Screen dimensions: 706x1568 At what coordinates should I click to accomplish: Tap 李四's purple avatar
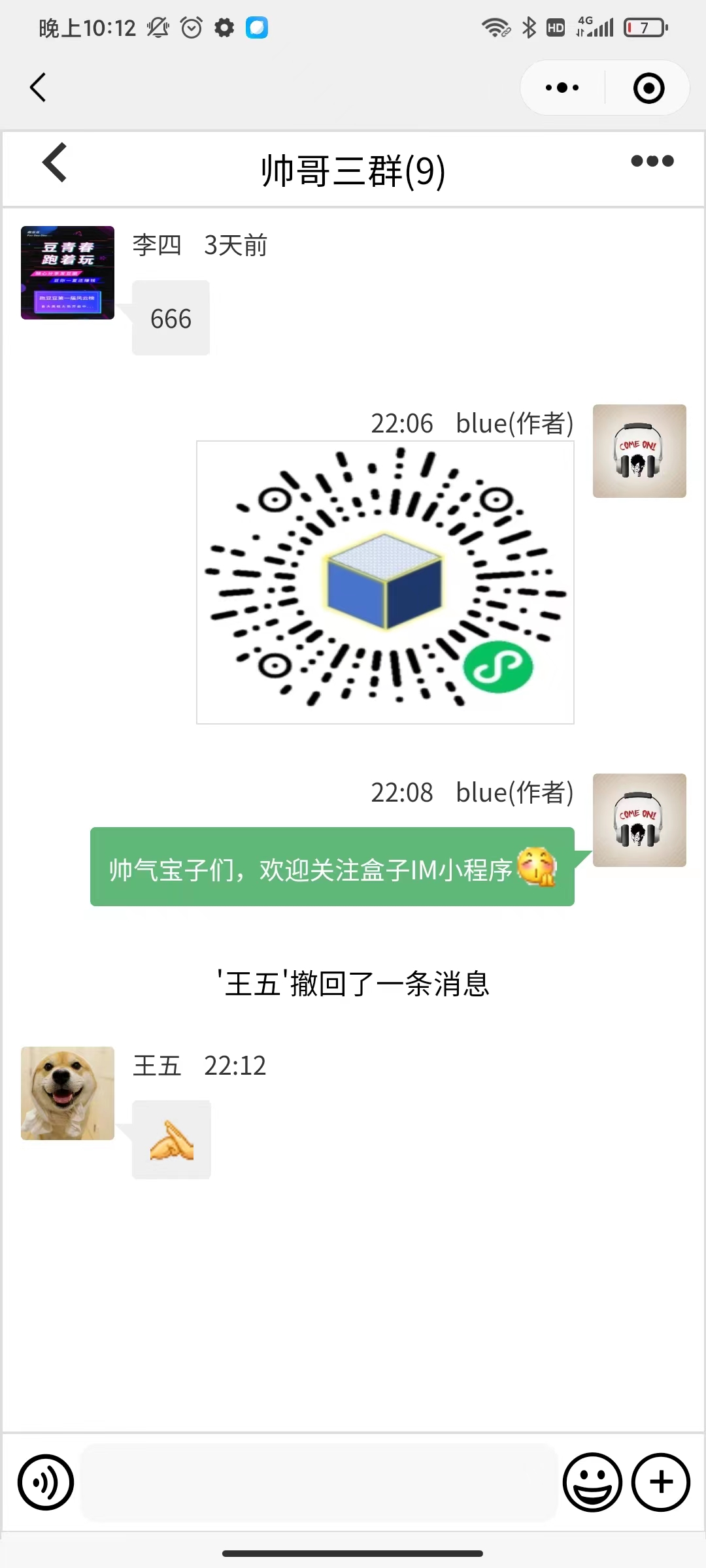tap(67, 273)
